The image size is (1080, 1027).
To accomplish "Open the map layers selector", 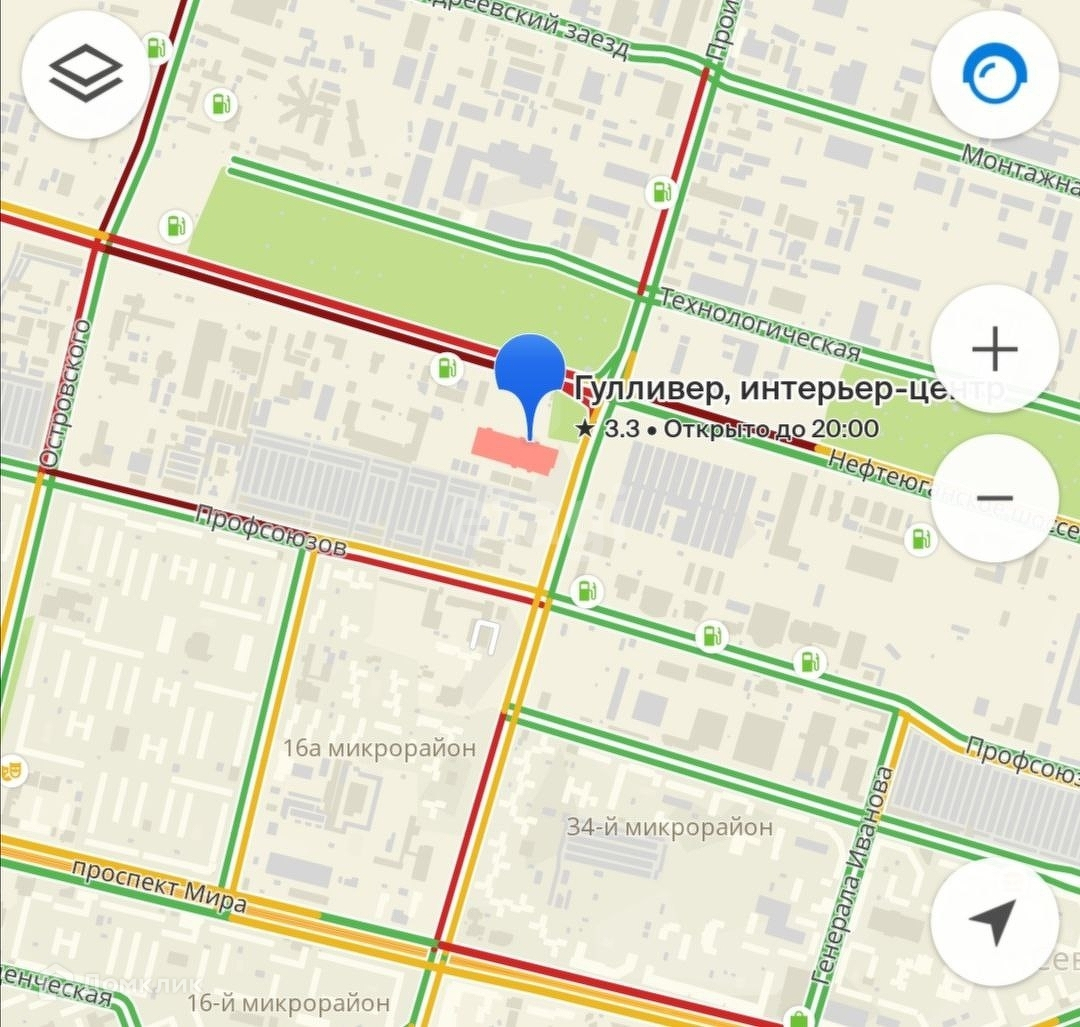I will (85, 75).
